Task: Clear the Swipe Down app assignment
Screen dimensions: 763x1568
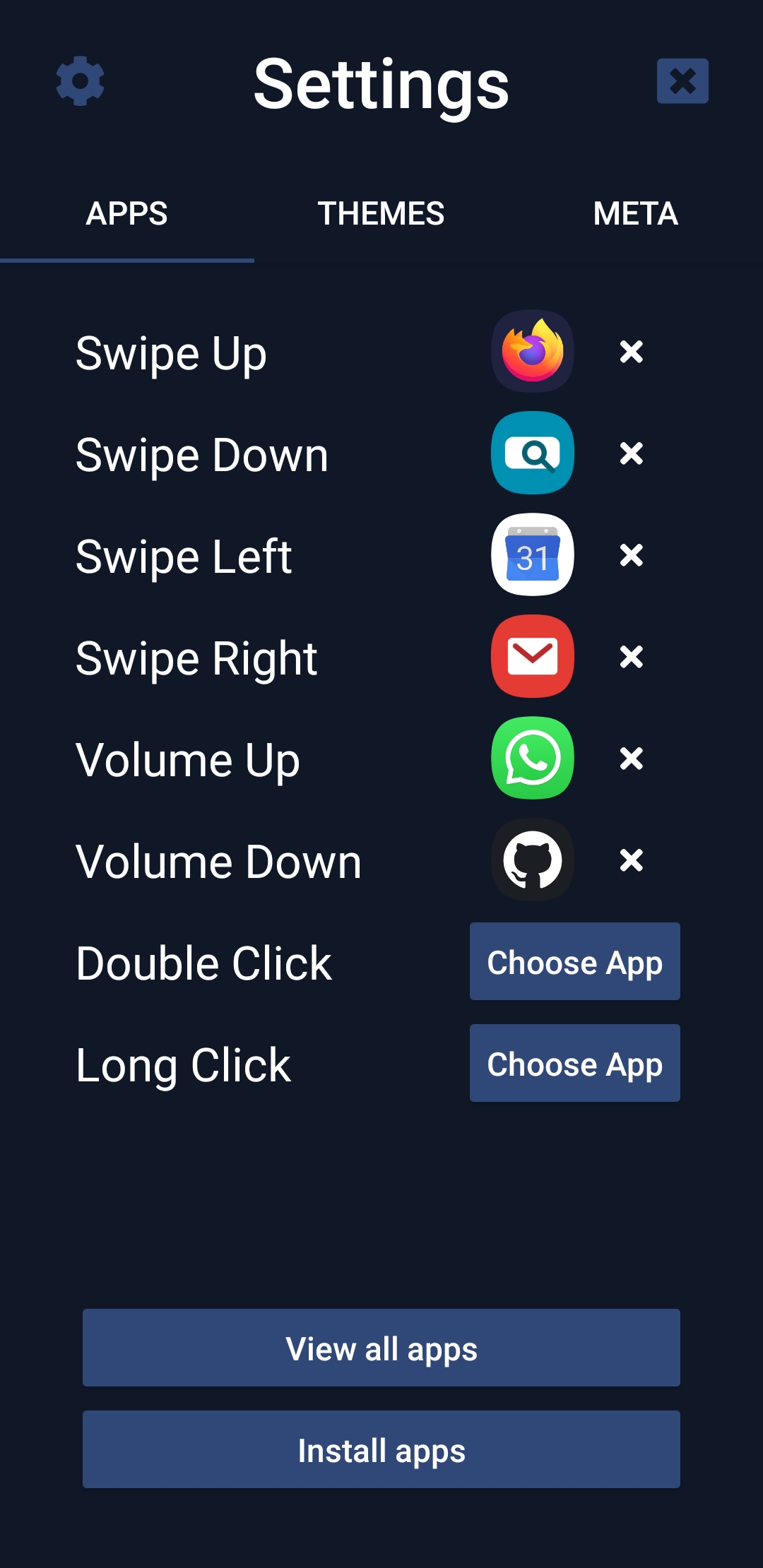Action: [x=632, y=453]
